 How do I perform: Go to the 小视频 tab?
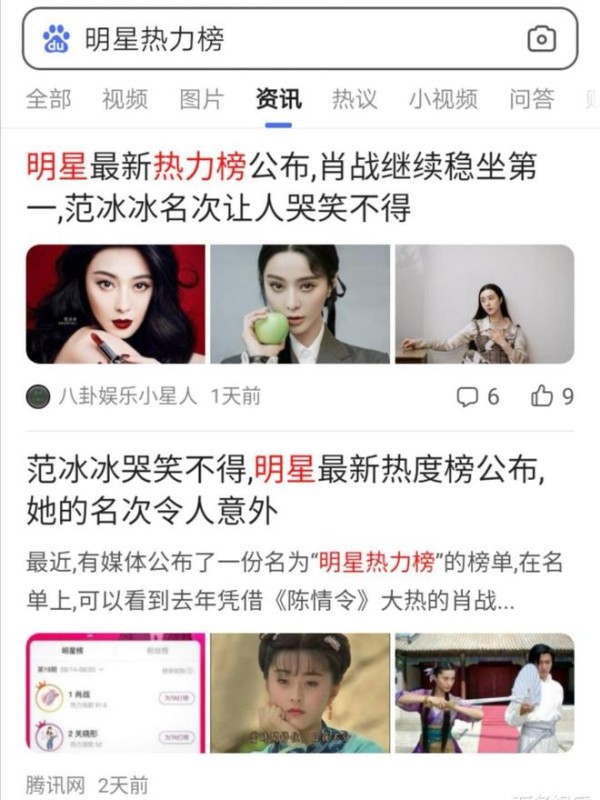443,98
